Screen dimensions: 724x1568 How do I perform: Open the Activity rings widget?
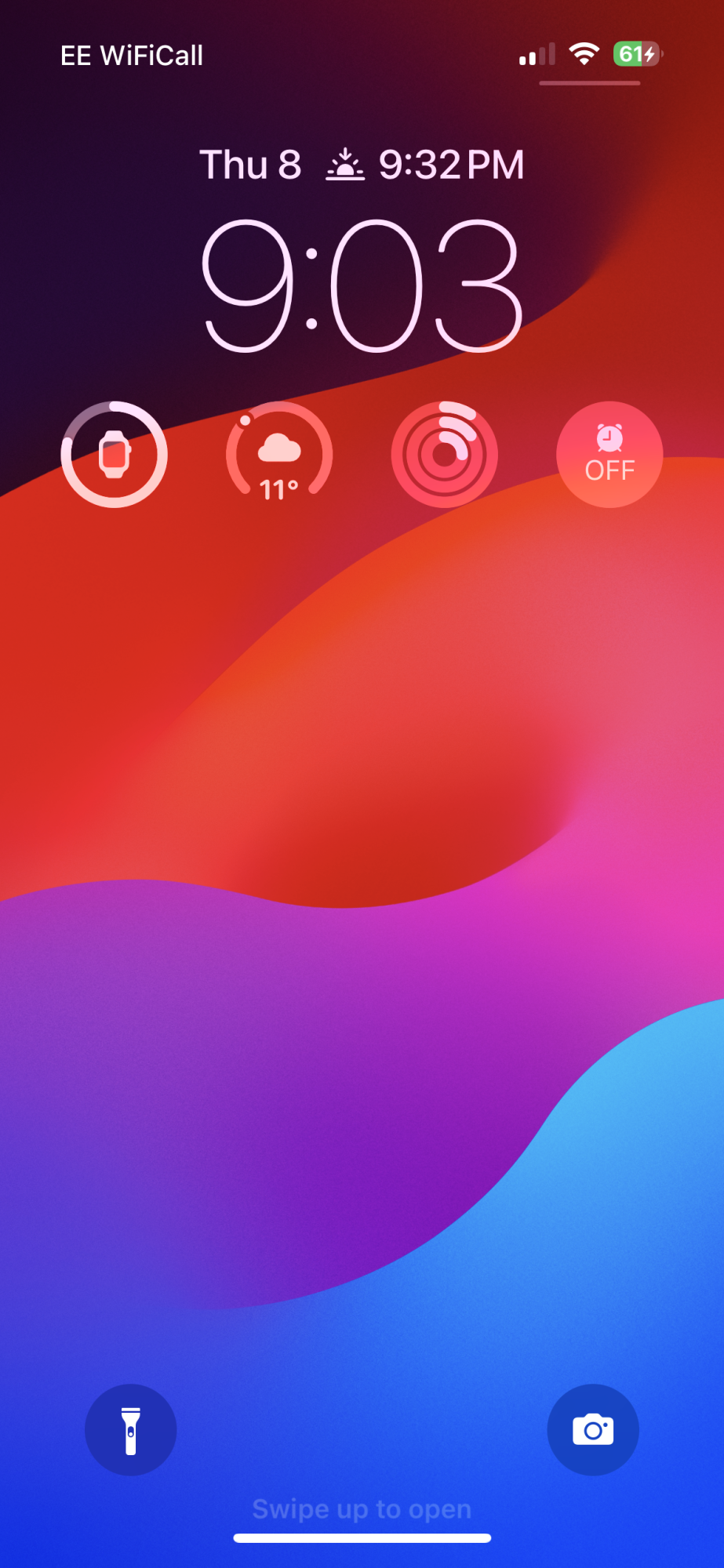(x=445, y=455)
